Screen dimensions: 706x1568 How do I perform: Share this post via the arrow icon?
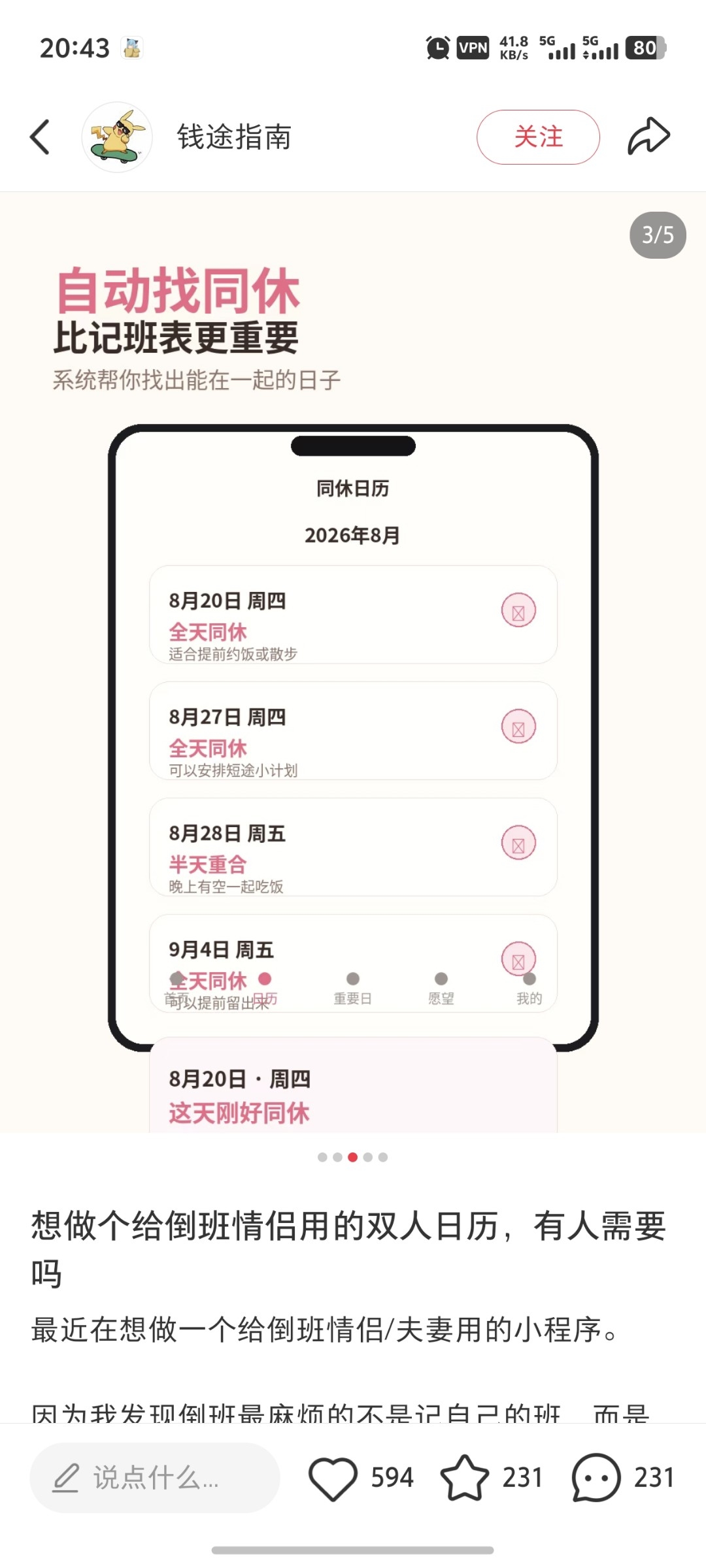(x=649, y=137)
